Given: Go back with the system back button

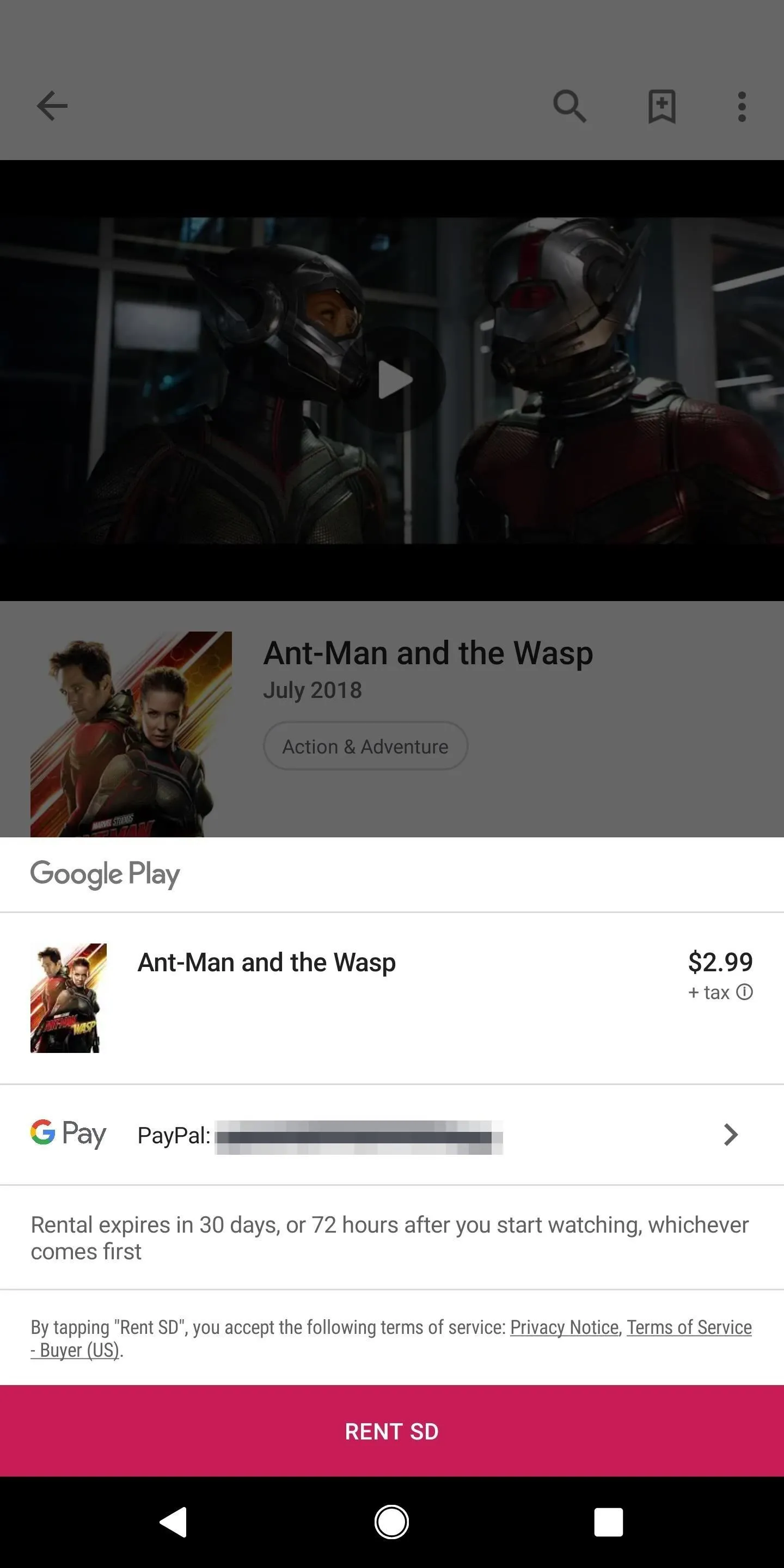Looking at the screenshot, I should click(x=174, y=1522).
